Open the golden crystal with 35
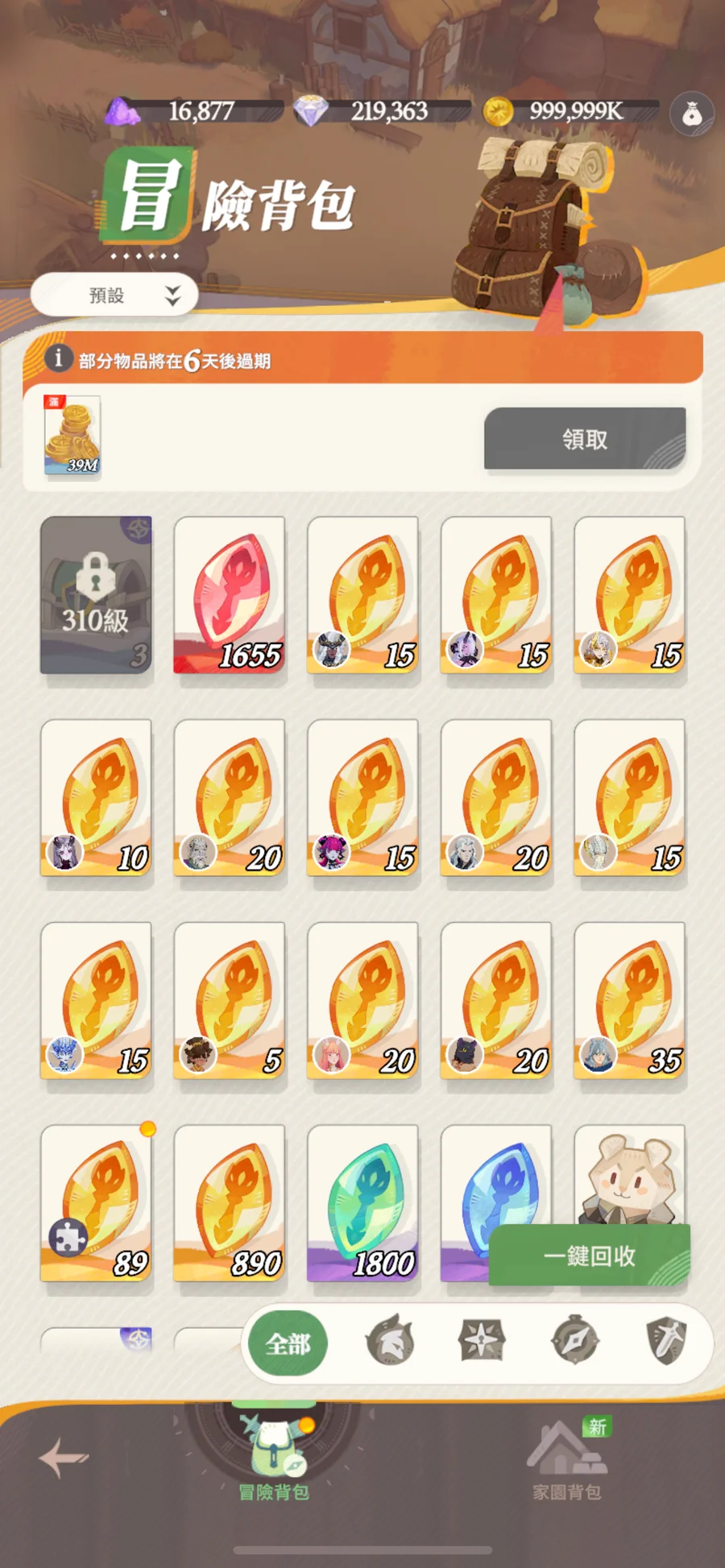 coord(629,1000)
